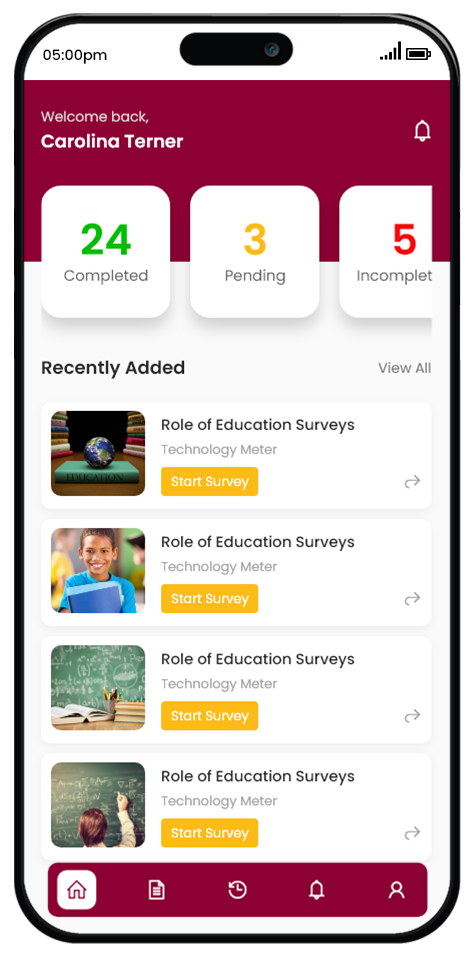
Task: Share the survey with the globe image
Action: 413,482
